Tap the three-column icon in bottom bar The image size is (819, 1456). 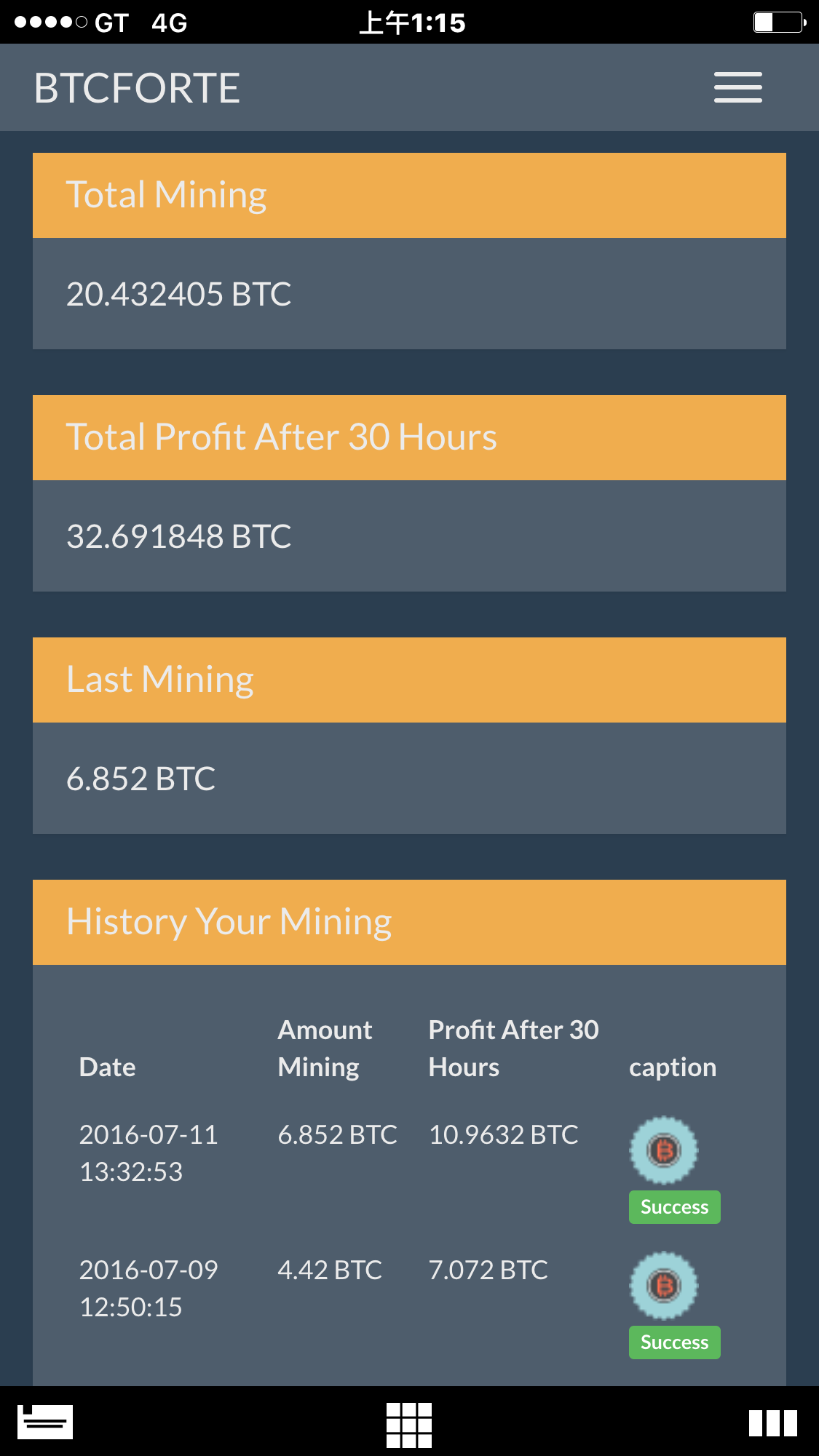(773, 1423)
